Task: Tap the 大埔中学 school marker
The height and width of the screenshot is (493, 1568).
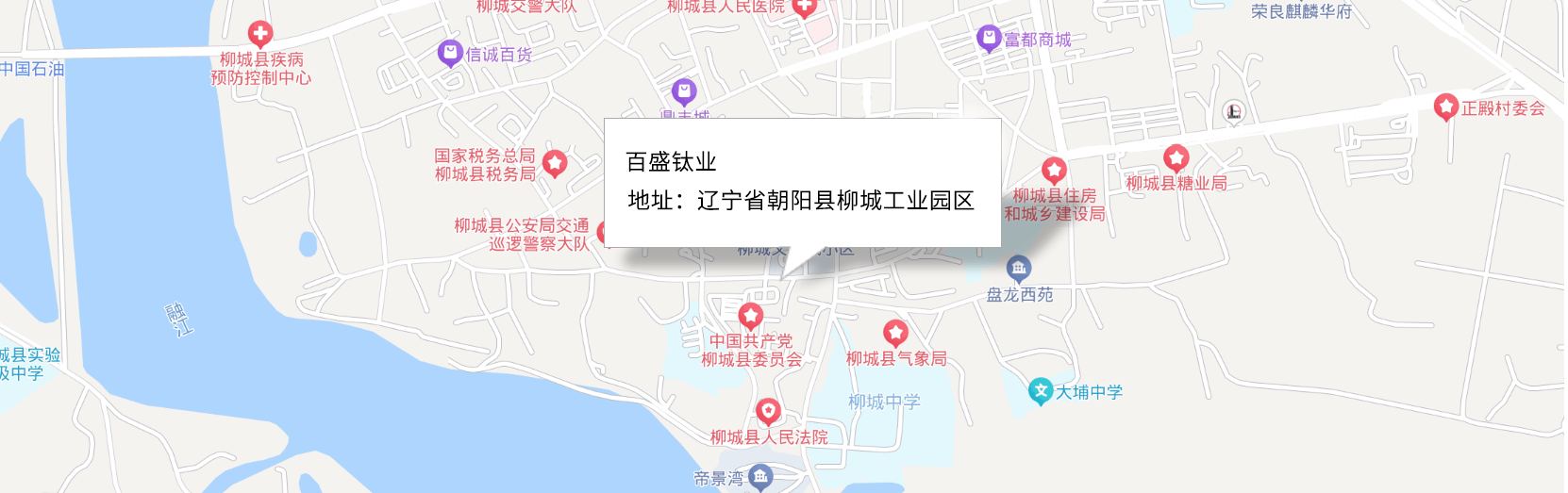Action: [1040, 391]
